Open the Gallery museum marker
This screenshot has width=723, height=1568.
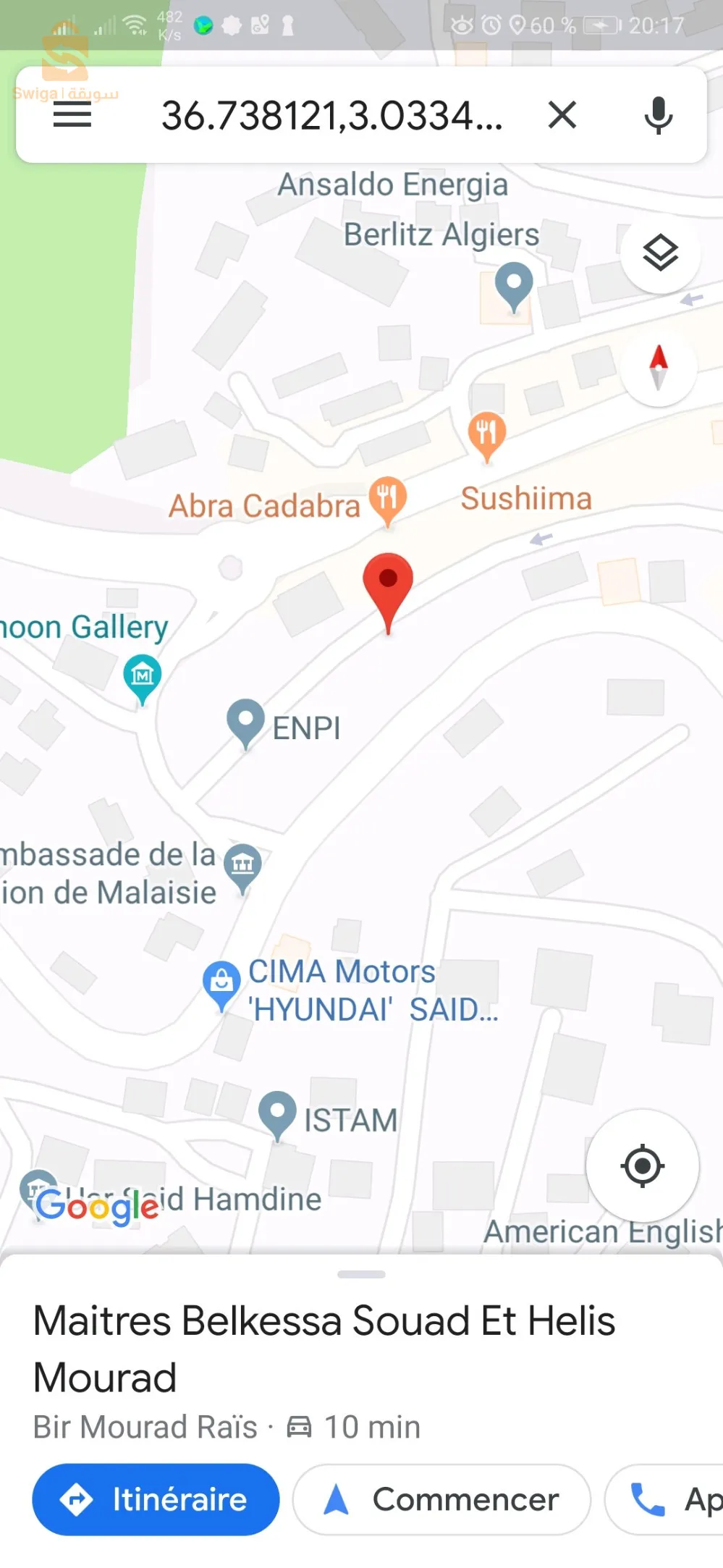coord(143,675)
